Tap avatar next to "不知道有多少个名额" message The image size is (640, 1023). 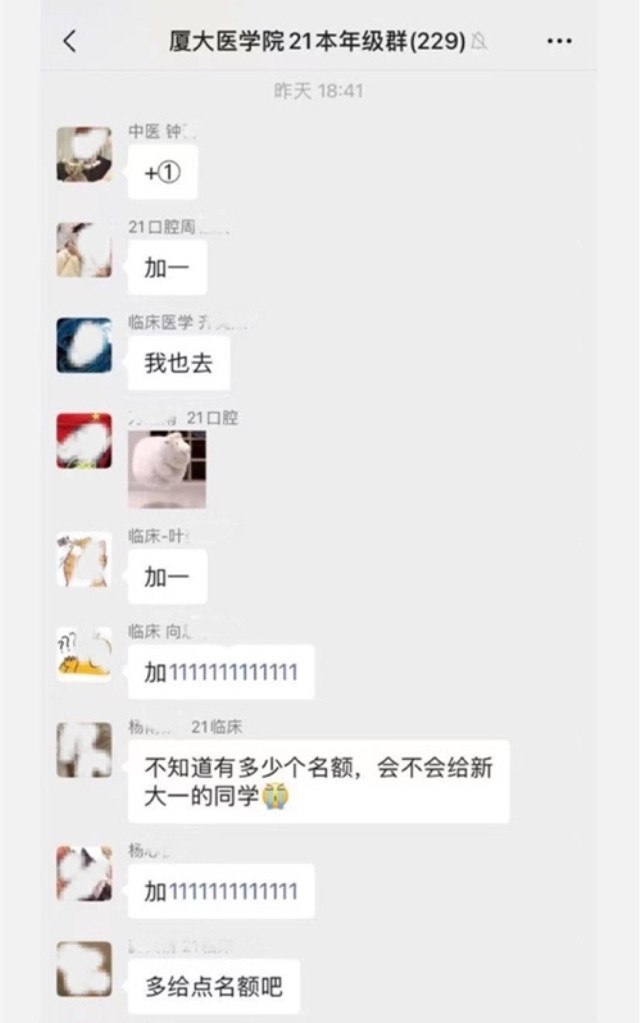[84, 749]
